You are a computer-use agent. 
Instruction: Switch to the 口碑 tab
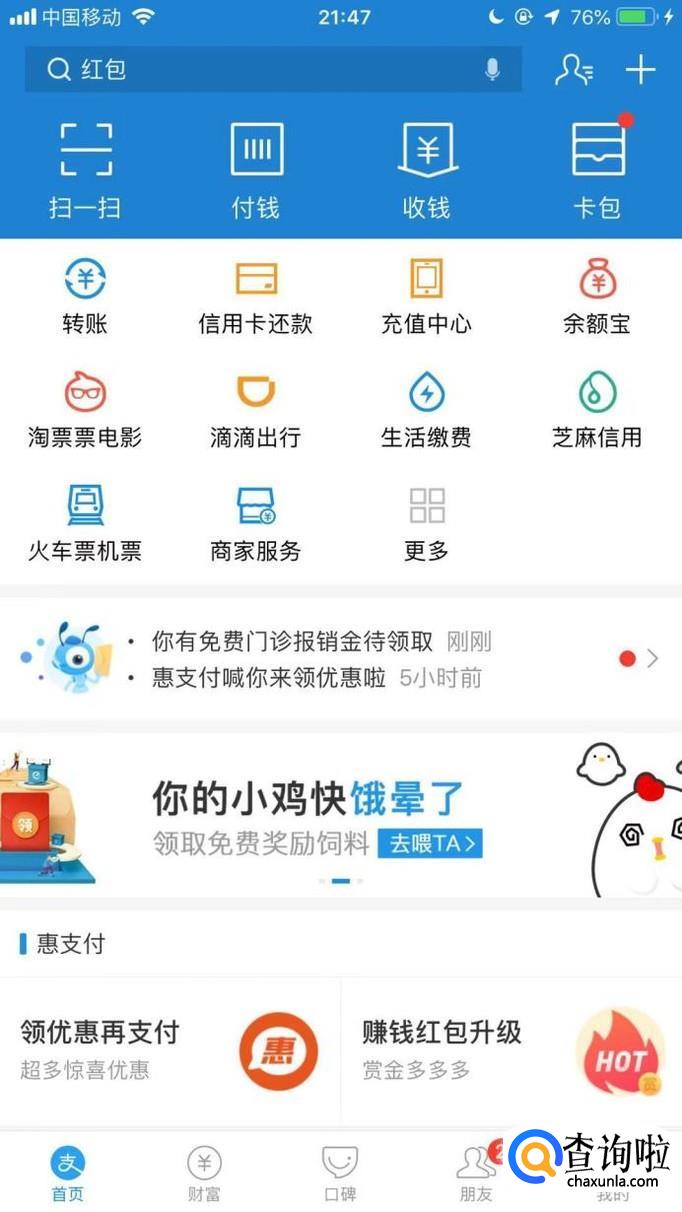(340, 1174)
